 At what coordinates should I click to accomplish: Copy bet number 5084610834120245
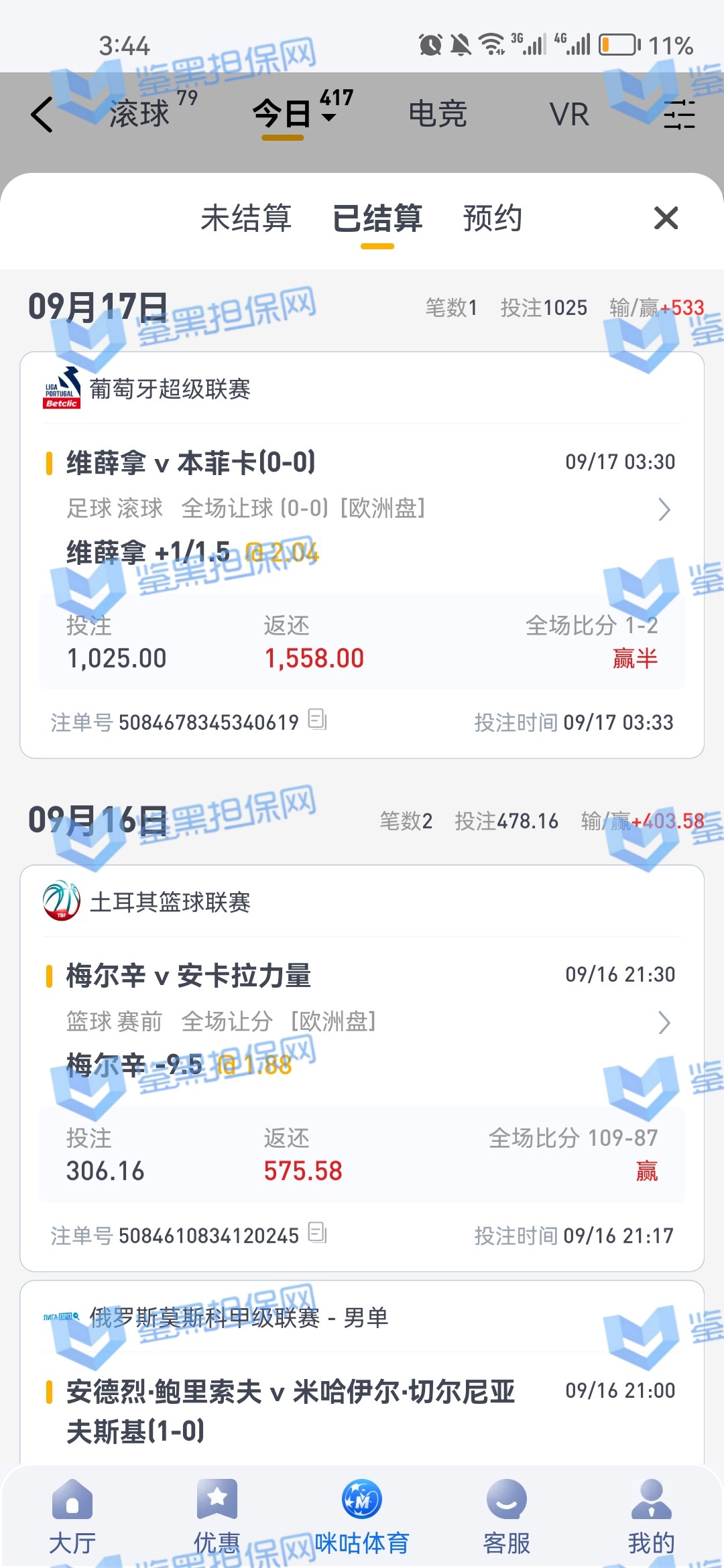pos(317,1233)
